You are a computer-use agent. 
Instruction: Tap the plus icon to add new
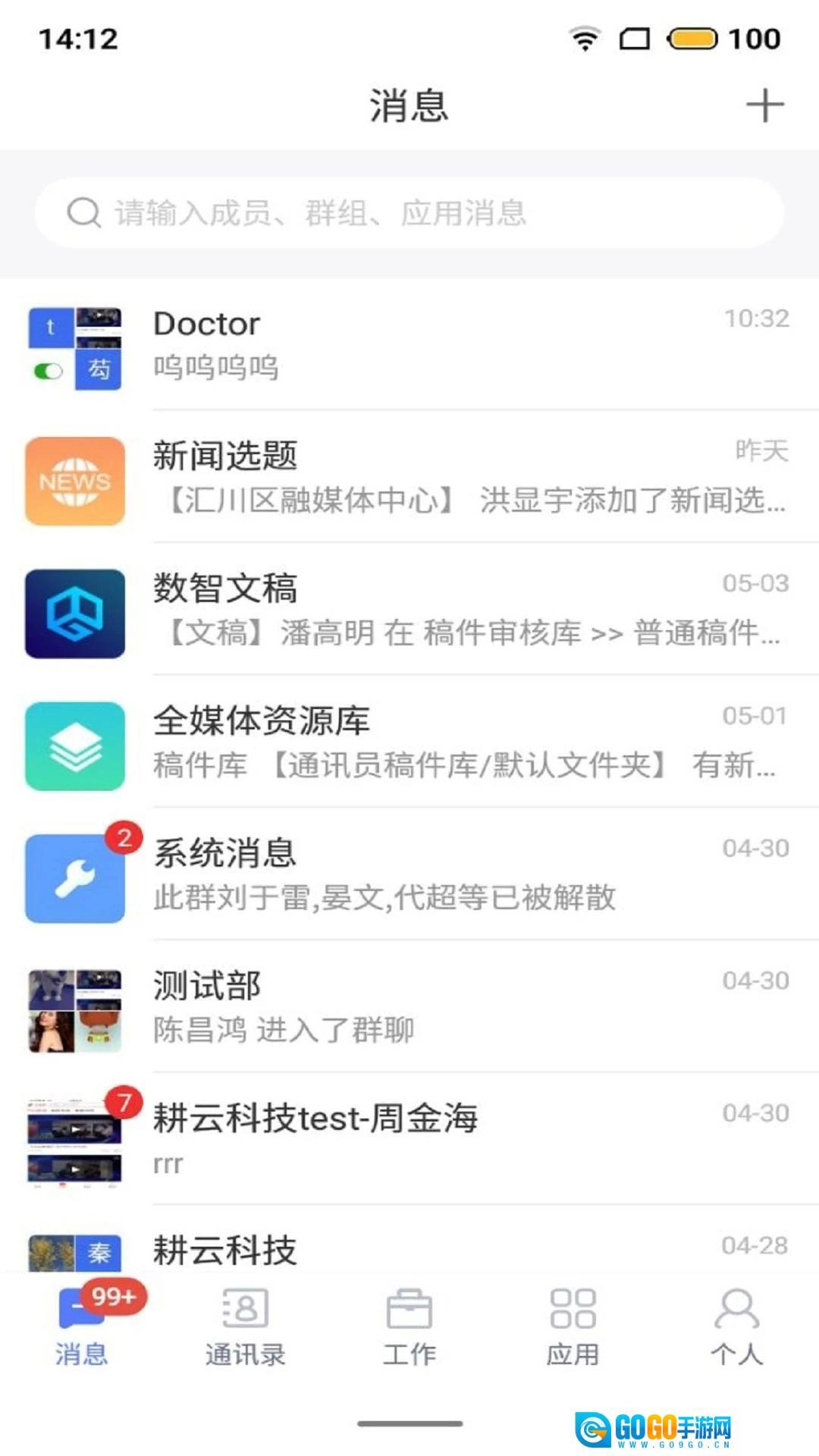(764, 105)
